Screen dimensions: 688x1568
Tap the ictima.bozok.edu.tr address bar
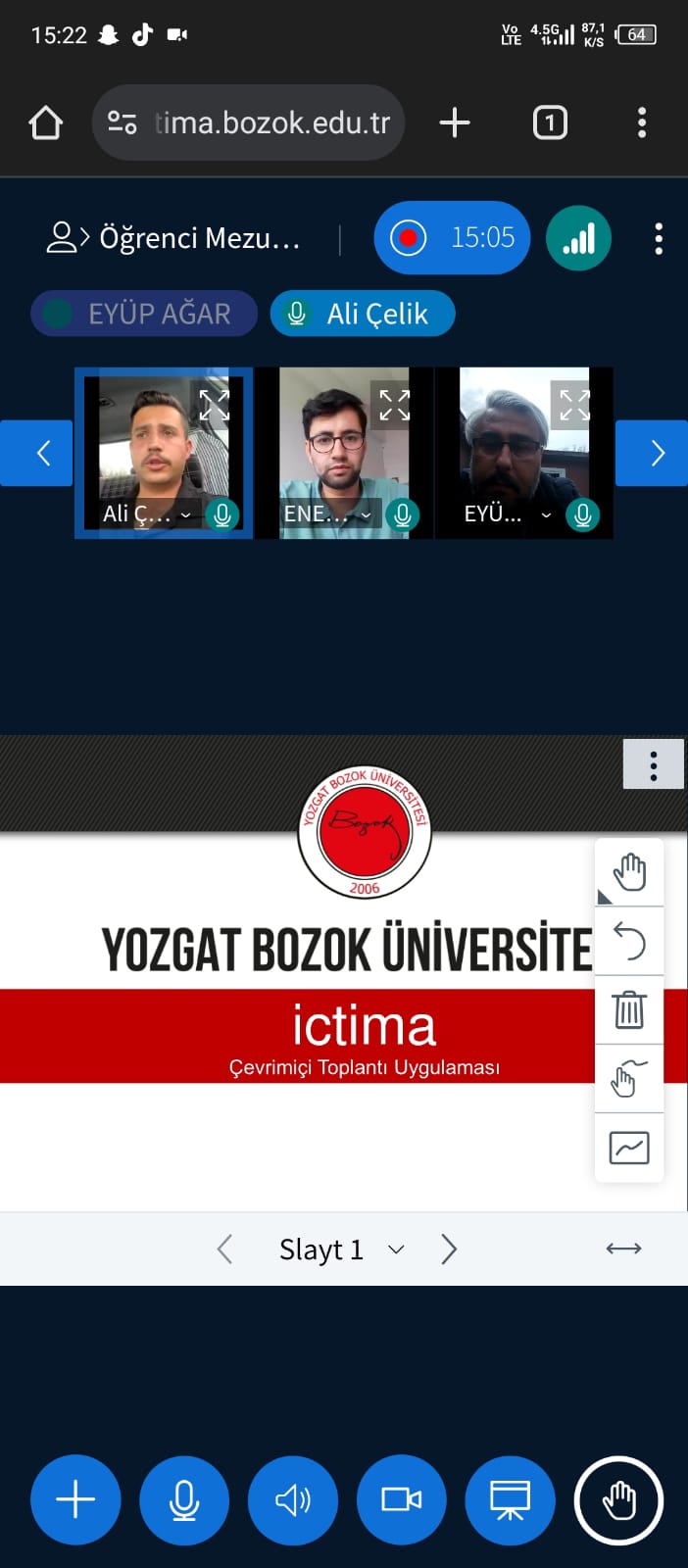click(249, 122)
